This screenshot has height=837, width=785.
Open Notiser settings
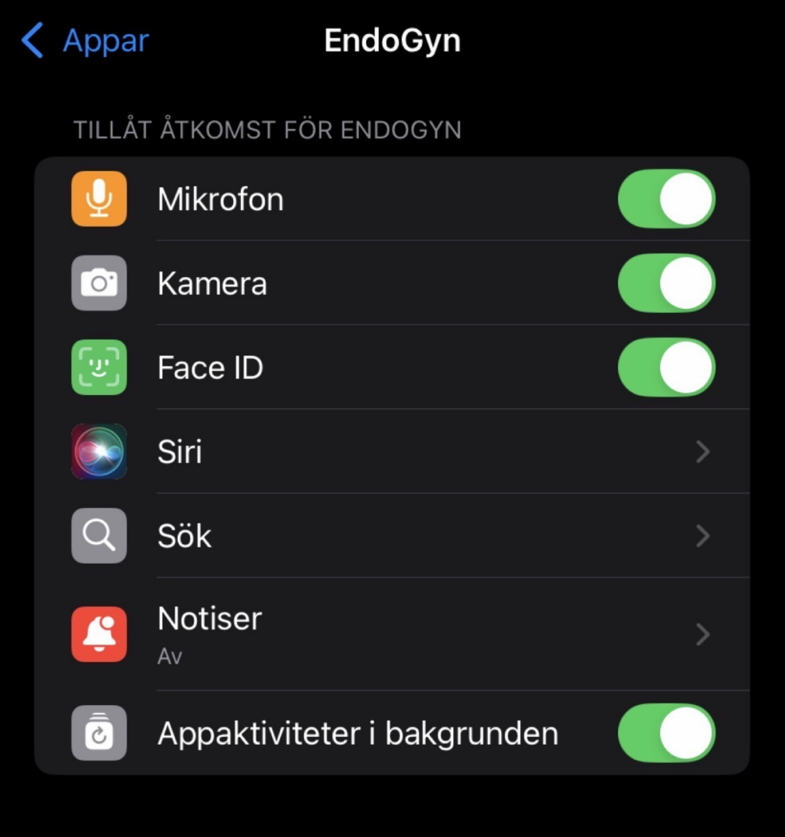click(x=392, y=634)
